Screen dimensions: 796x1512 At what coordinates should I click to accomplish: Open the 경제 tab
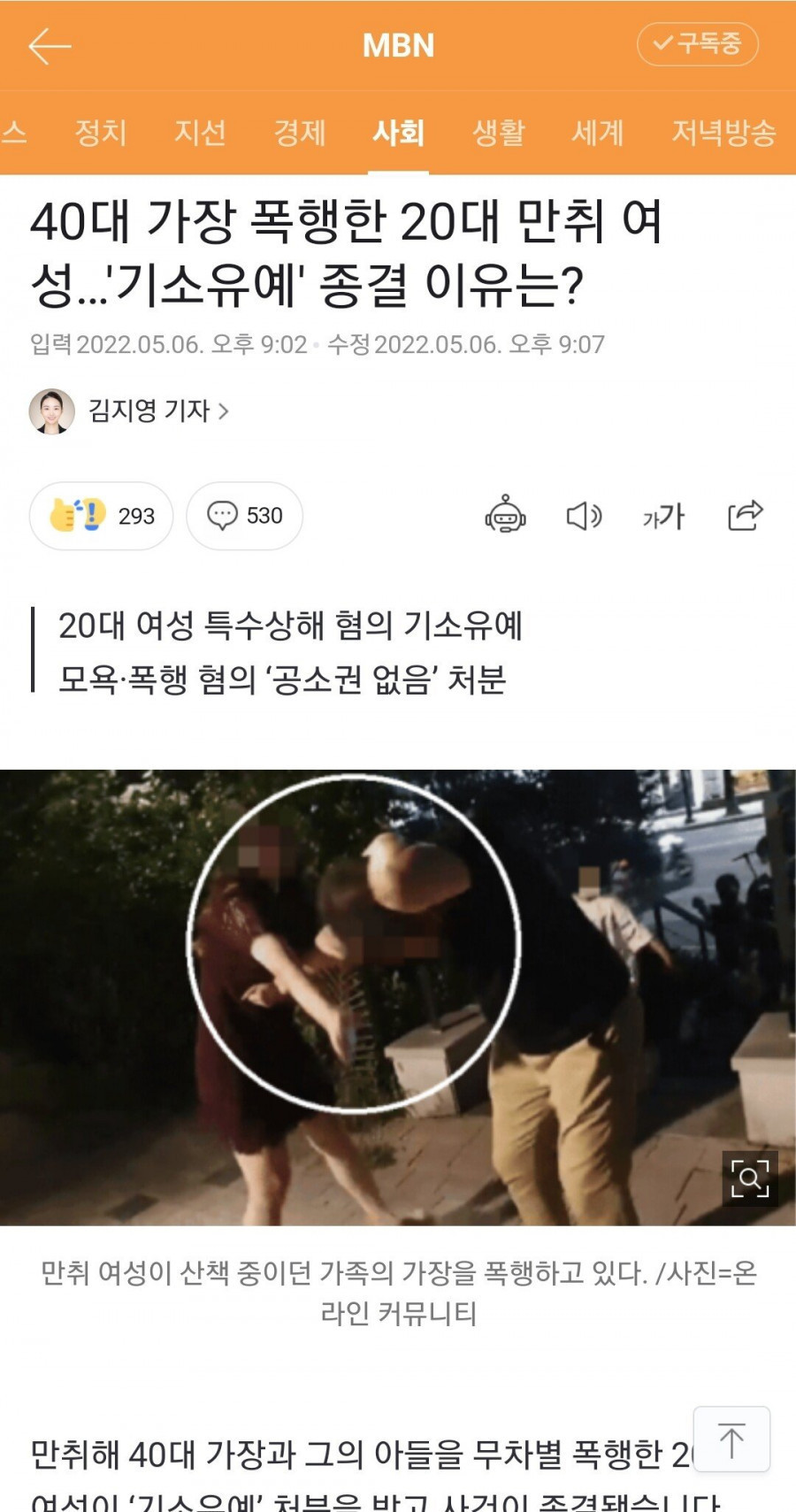[300, 133]
